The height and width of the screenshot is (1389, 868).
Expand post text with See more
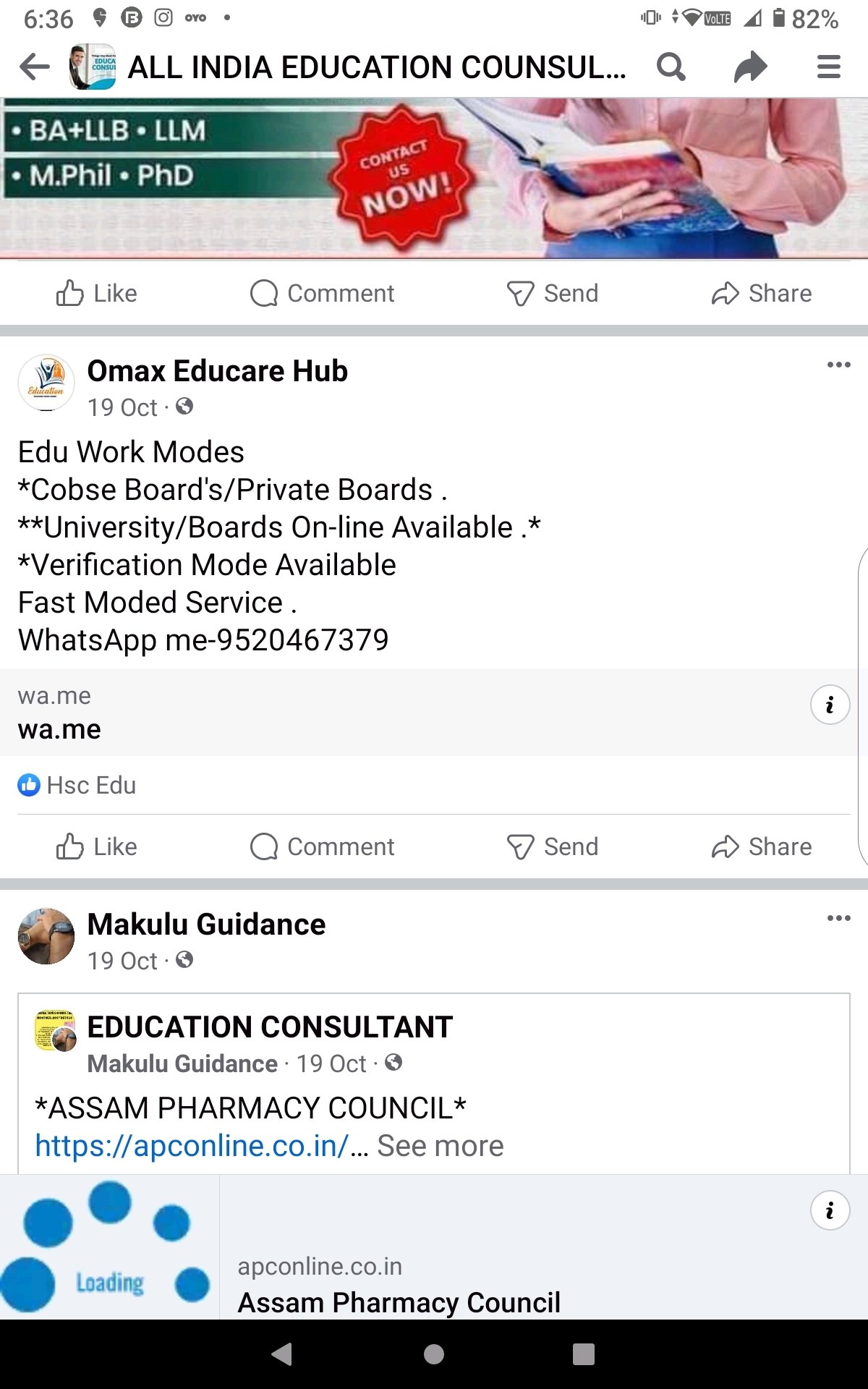click(x=440, y=1146)
